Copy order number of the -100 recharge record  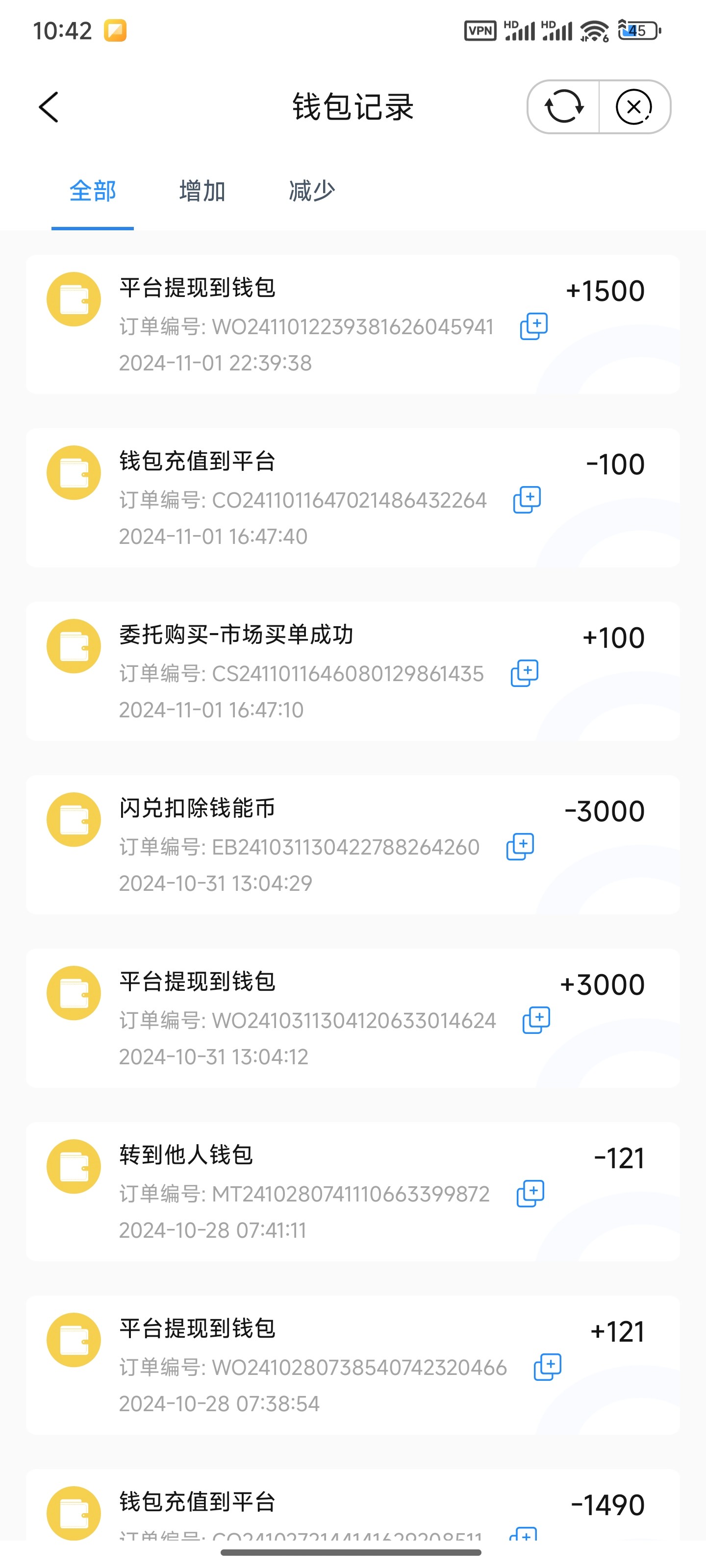pos(528,499)
